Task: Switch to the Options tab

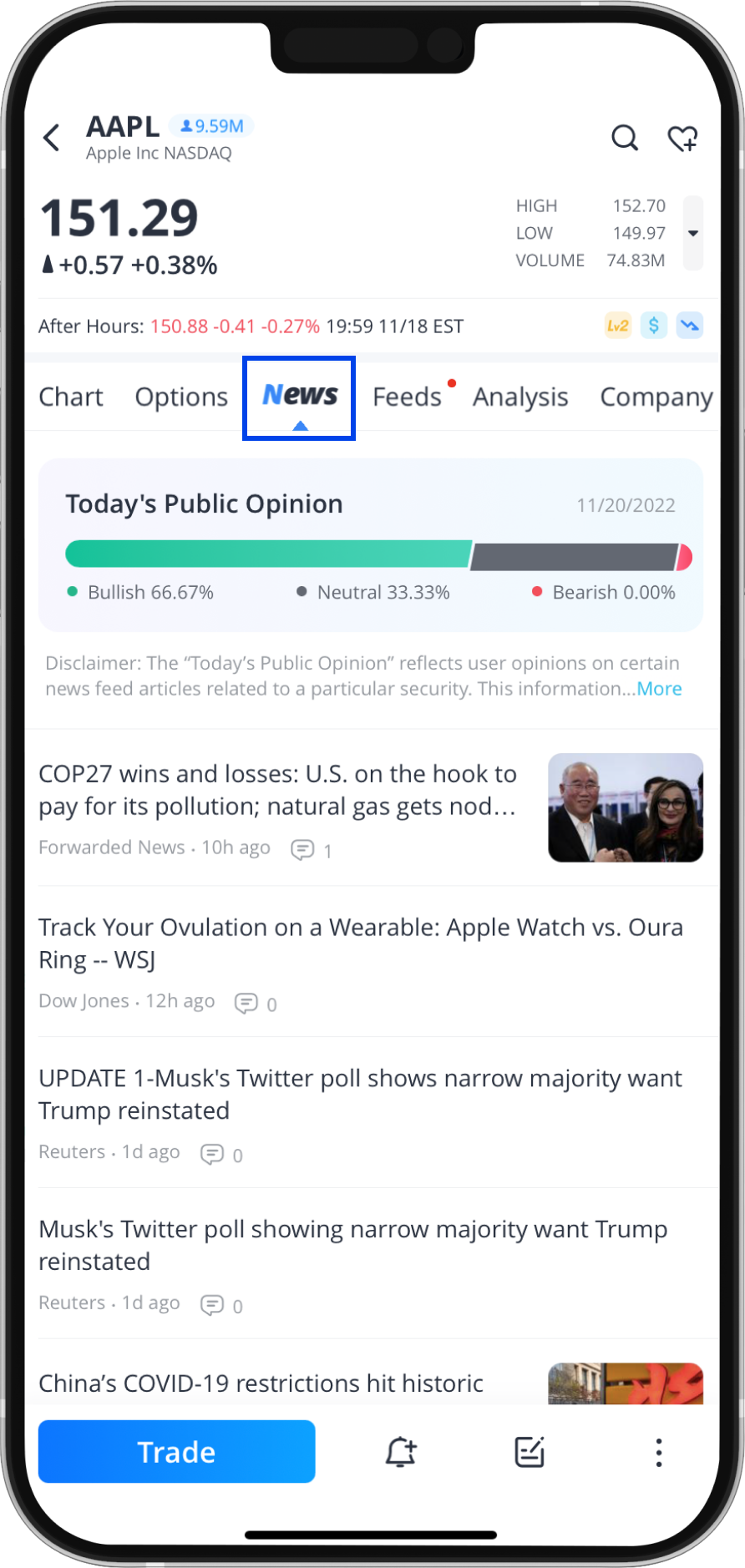Action: coord(181,397)
